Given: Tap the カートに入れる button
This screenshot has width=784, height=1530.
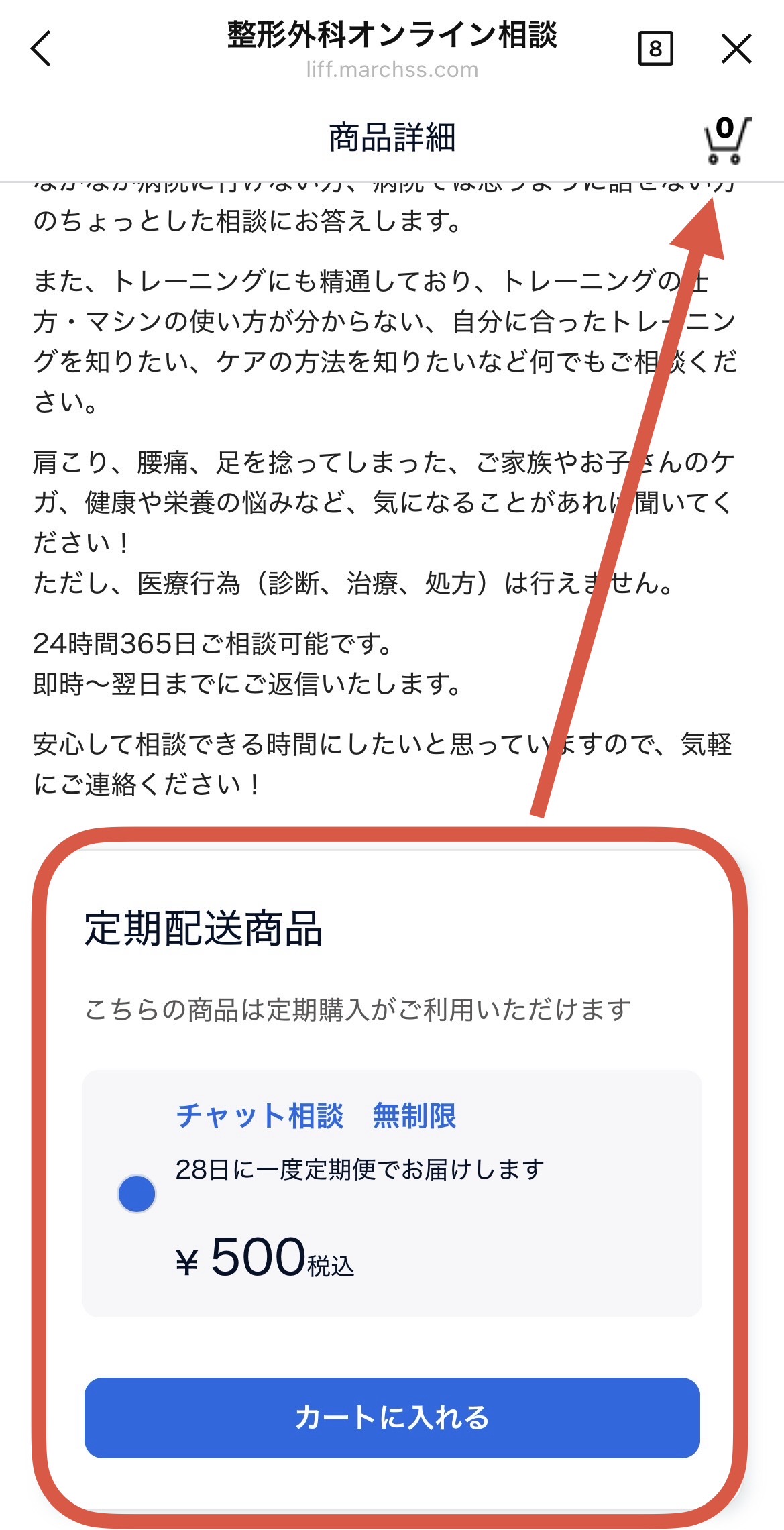Looking at the screenshot, I should click(392, 1417).
